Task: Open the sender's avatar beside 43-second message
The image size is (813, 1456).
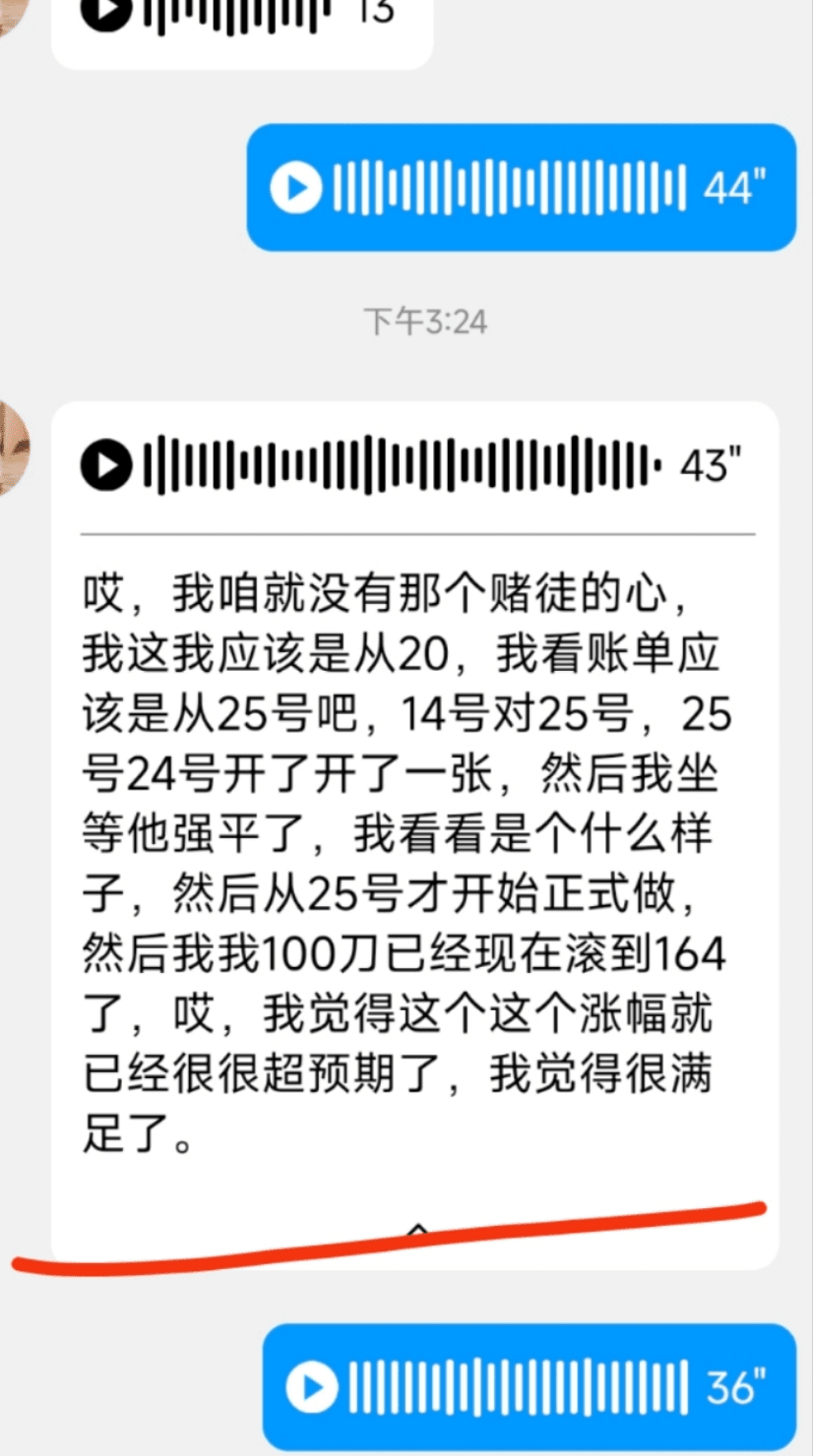Action: tap(12, 448)
